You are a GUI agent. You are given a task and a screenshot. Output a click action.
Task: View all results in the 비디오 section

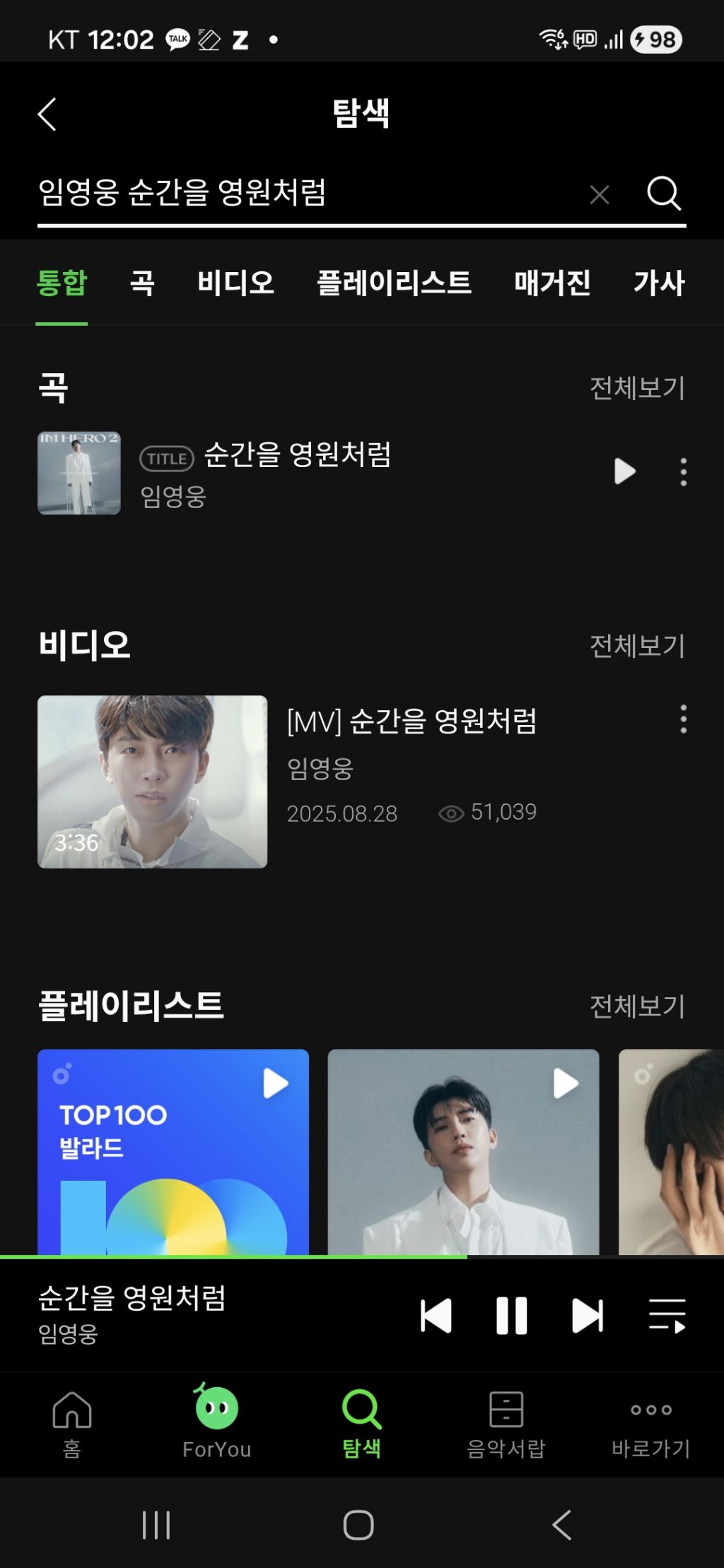pyautogui.click(x=637, y=645)
